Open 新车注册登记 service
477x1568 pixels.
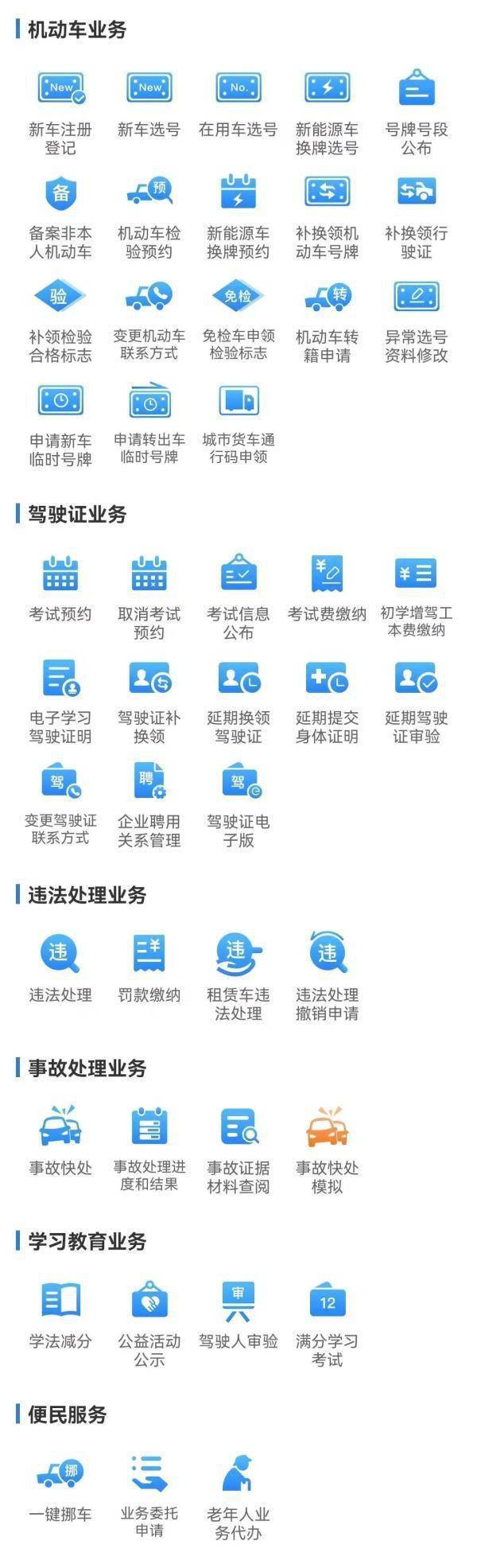(x=60, y=89)
